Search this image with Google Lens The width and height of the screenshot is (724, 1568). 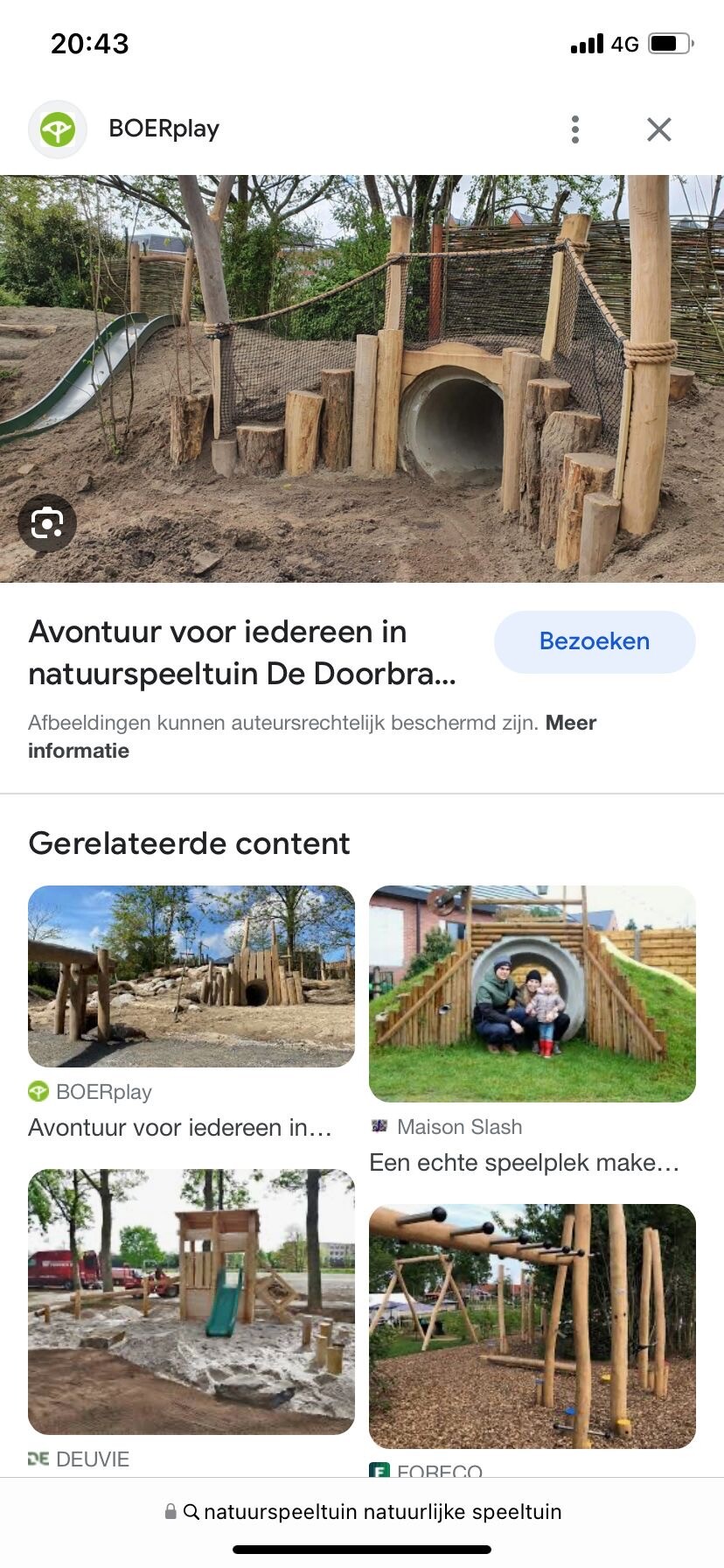point(47,523)
